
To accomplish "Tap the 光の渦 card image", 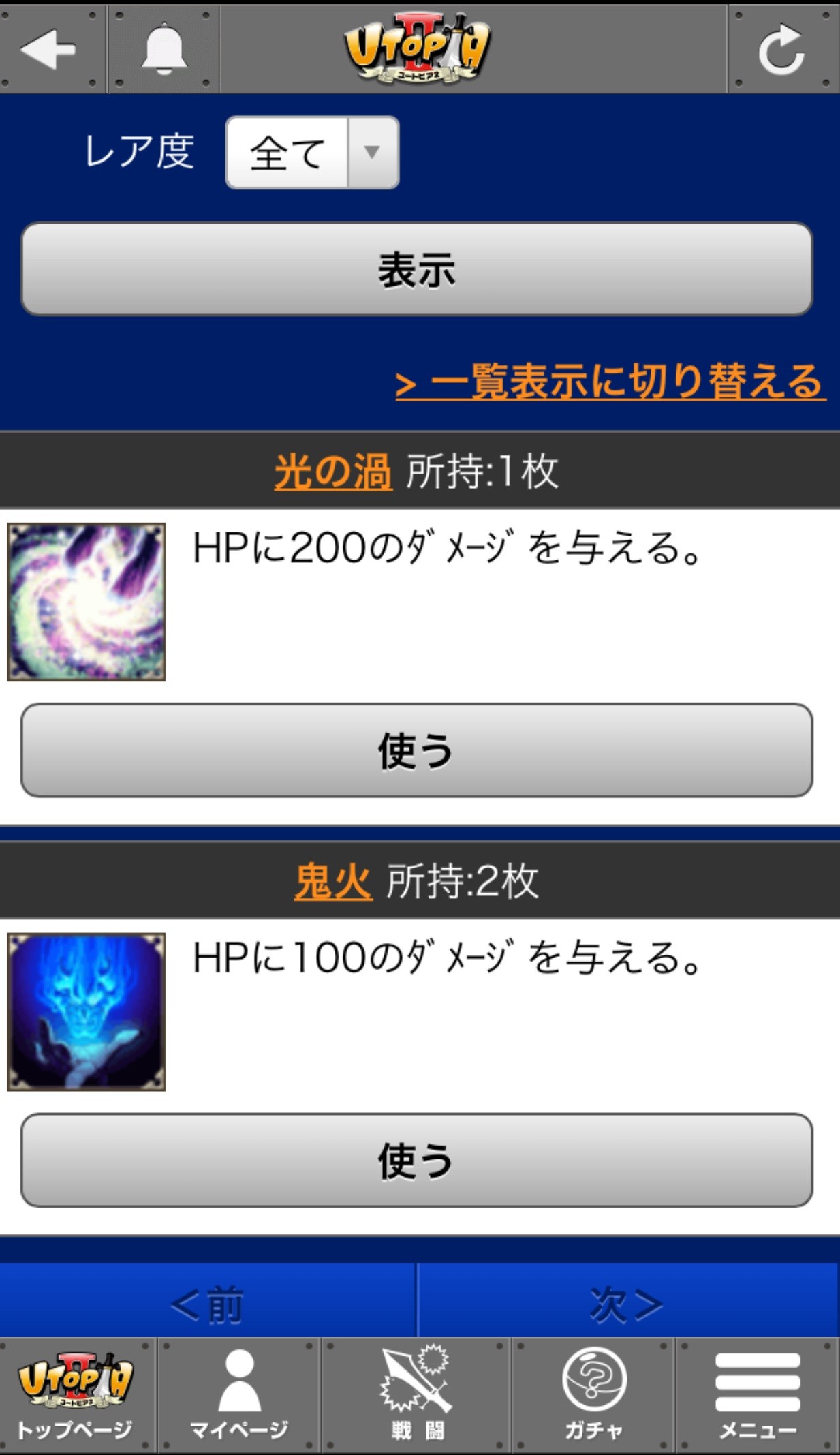I will click(87, 602).
